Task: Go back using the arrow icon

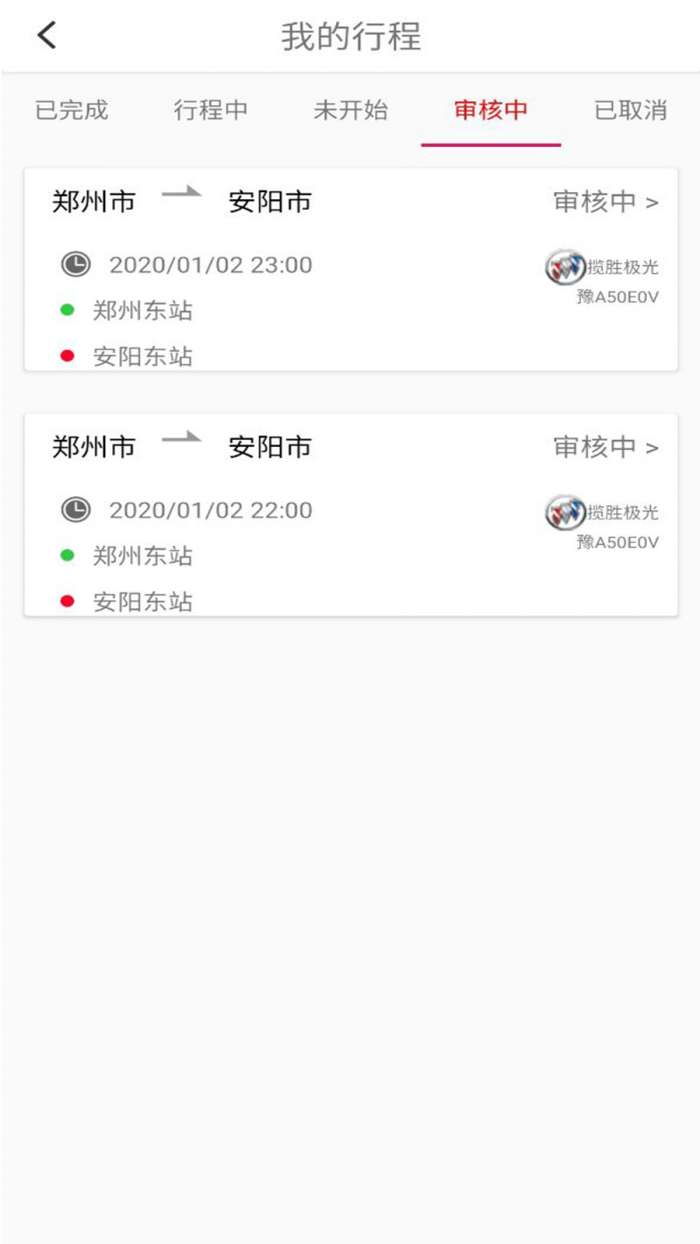Action: pyautogui.click(x=47, y=36)
